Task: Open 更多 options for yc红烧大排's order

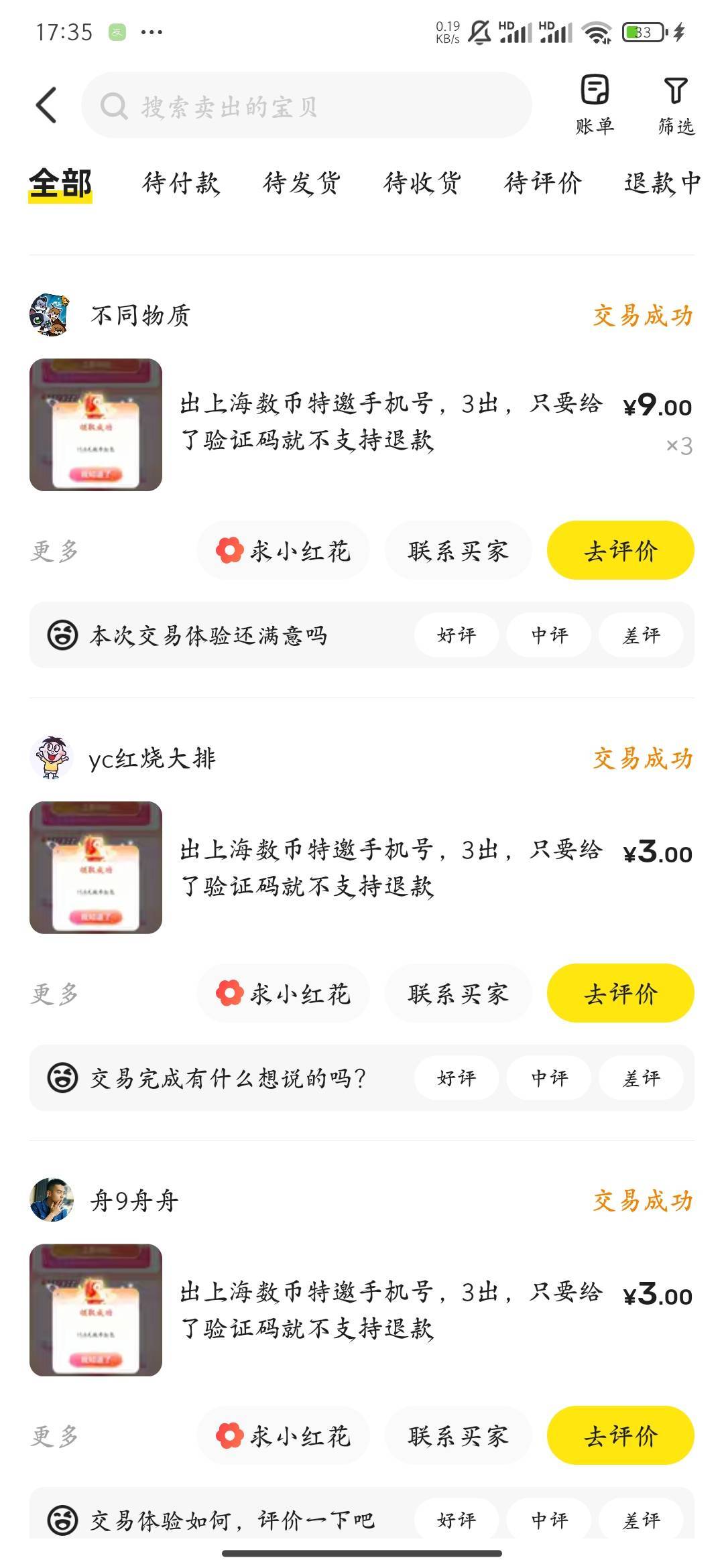Action: pyautogui.click(x=54, y=994)
